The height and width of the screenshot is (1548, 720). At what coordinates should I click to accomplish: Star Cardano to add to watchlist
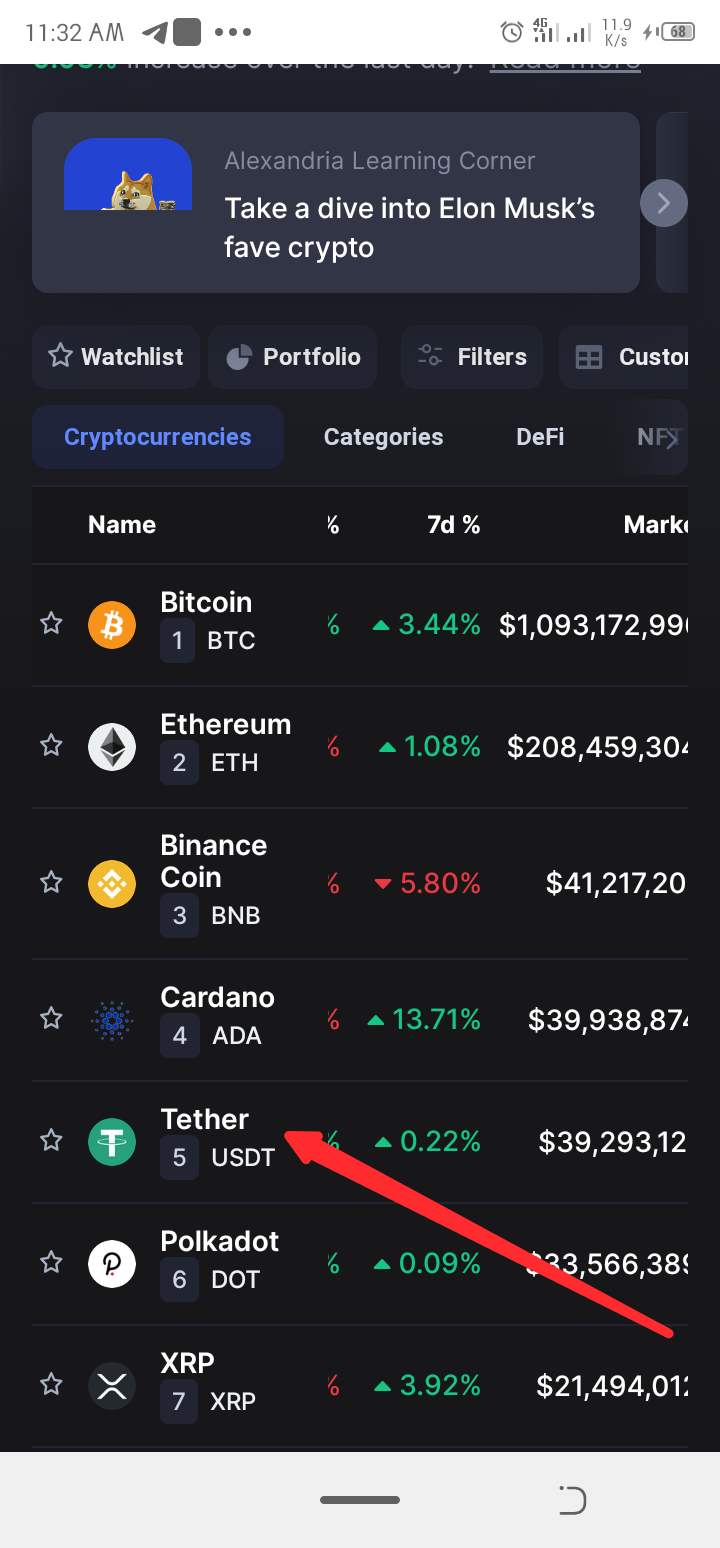pyautogui.click(x=51, y=1018)
